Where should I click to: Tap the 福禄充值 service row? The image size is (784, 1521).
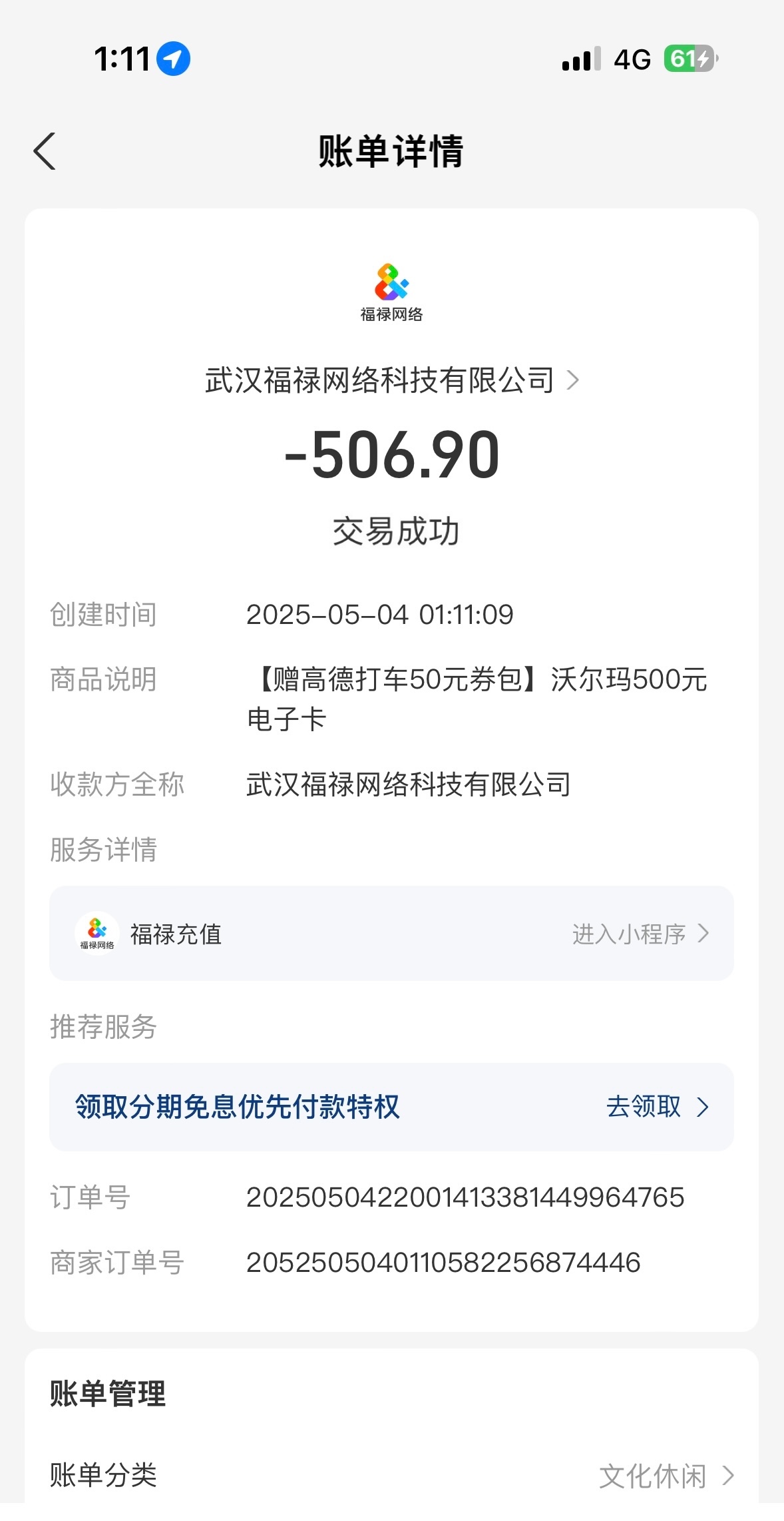click(392, 934)
